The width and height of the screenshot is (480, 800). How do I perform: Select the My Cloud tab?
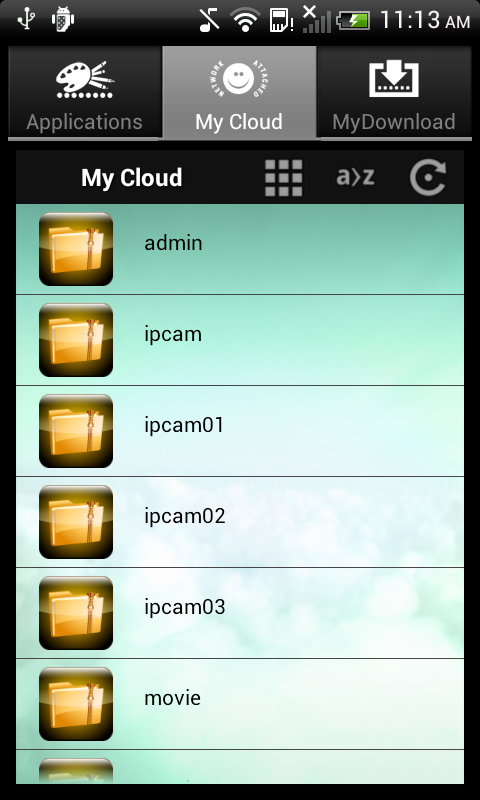[239, 93]
